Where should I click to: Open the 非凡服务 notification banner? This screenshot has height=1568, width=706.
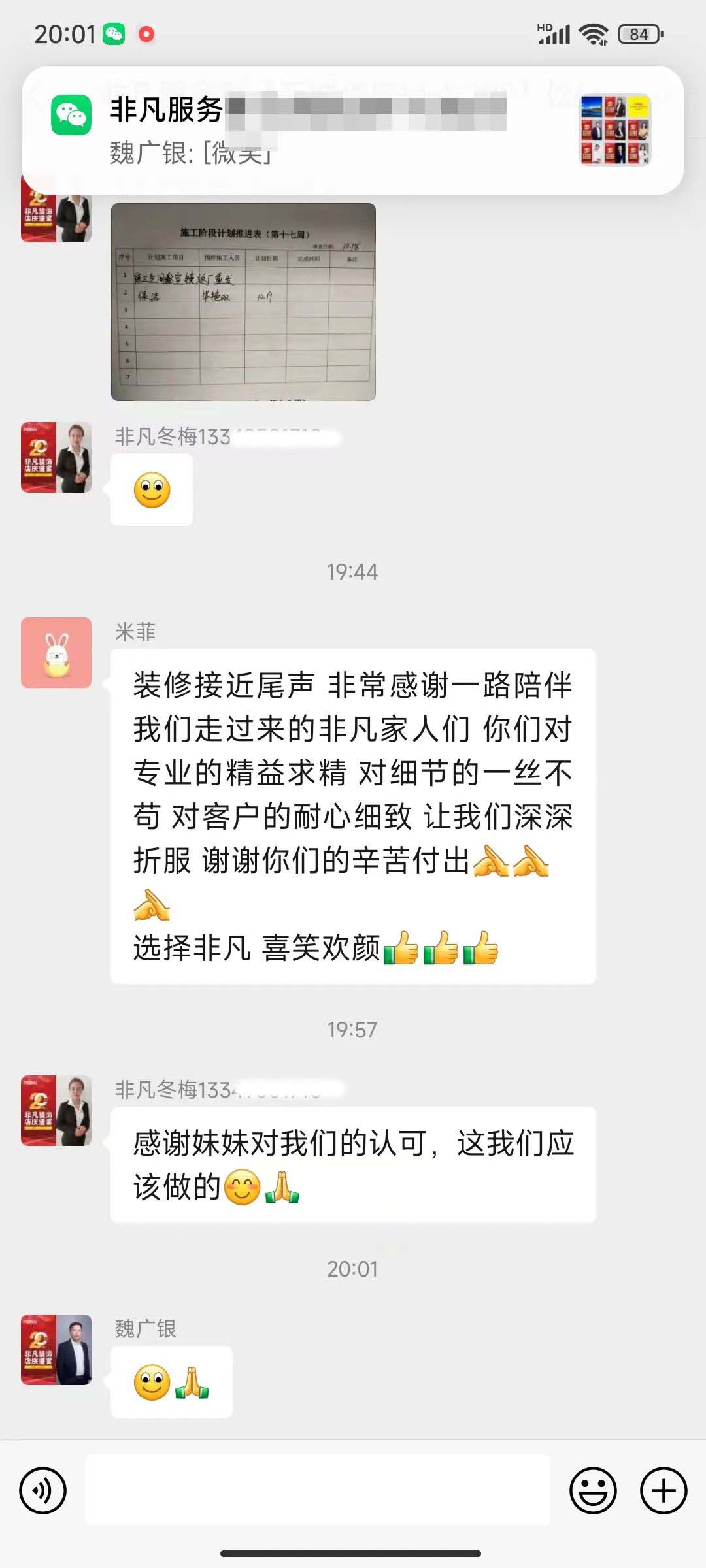[353, 129]
